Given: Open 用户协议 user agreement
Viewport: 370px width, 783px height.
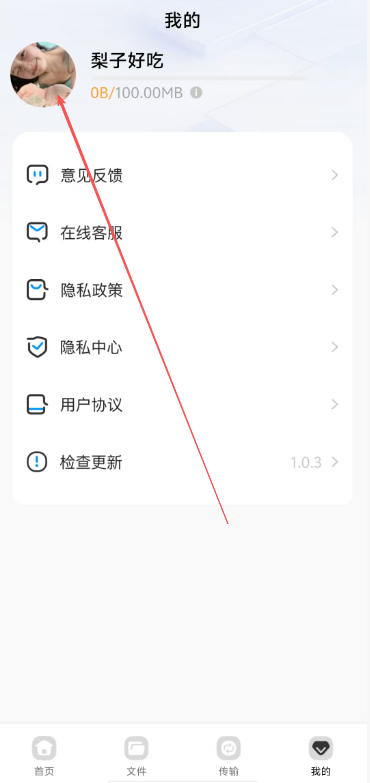Looking at the screenshot, I should coord(182,404).
